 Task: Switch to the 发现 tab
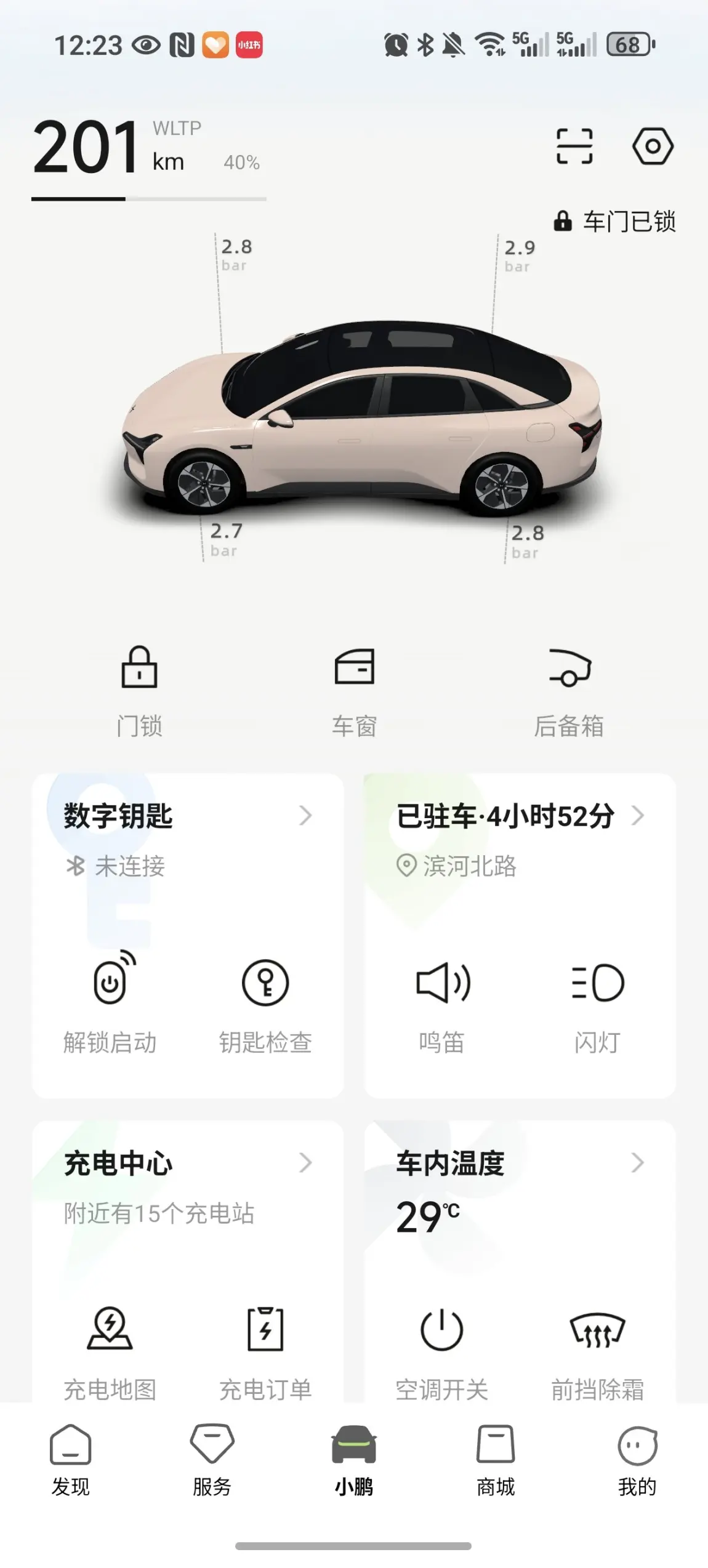click(71, 1460)
